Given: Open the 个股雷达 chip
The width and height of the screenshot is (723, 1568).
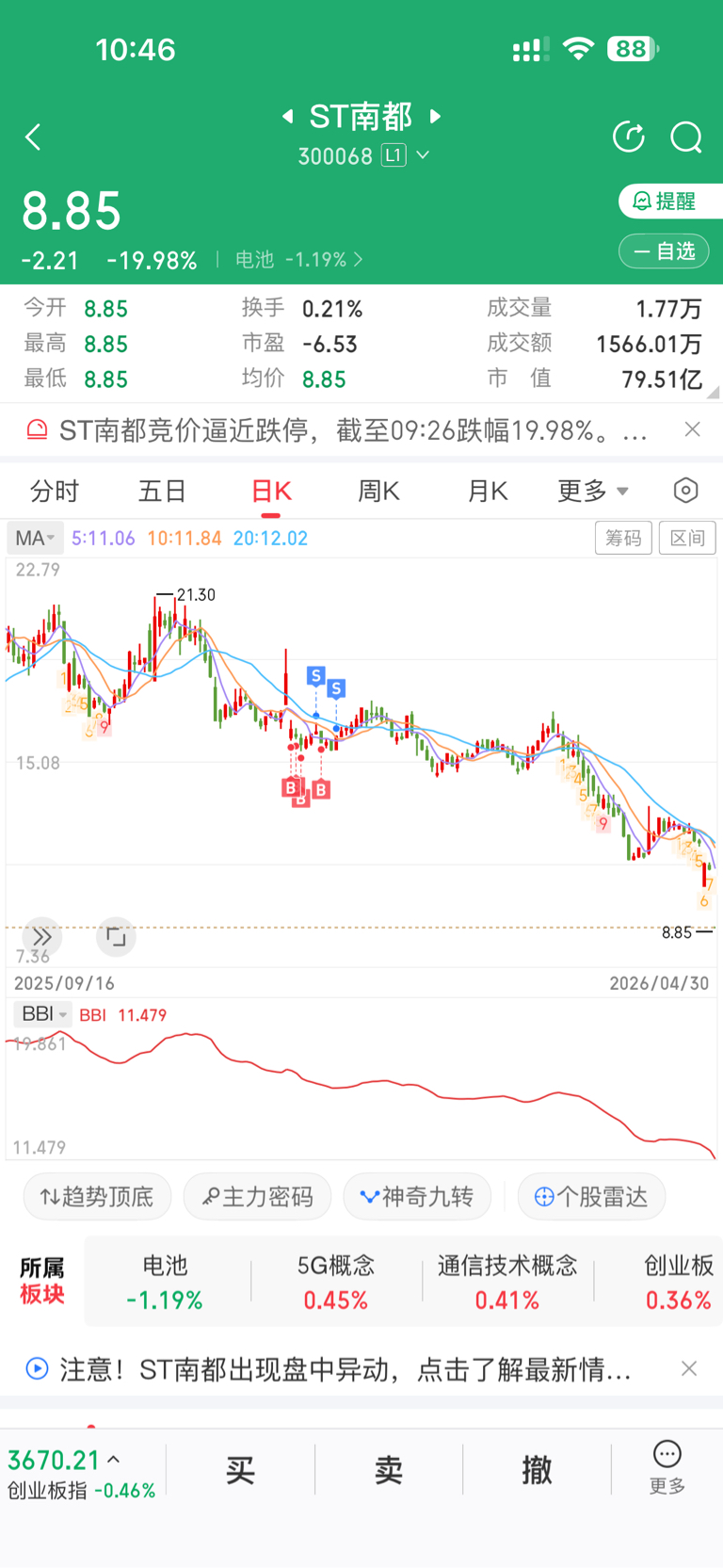Looking at the screenshot, I should click(591, 1197).
